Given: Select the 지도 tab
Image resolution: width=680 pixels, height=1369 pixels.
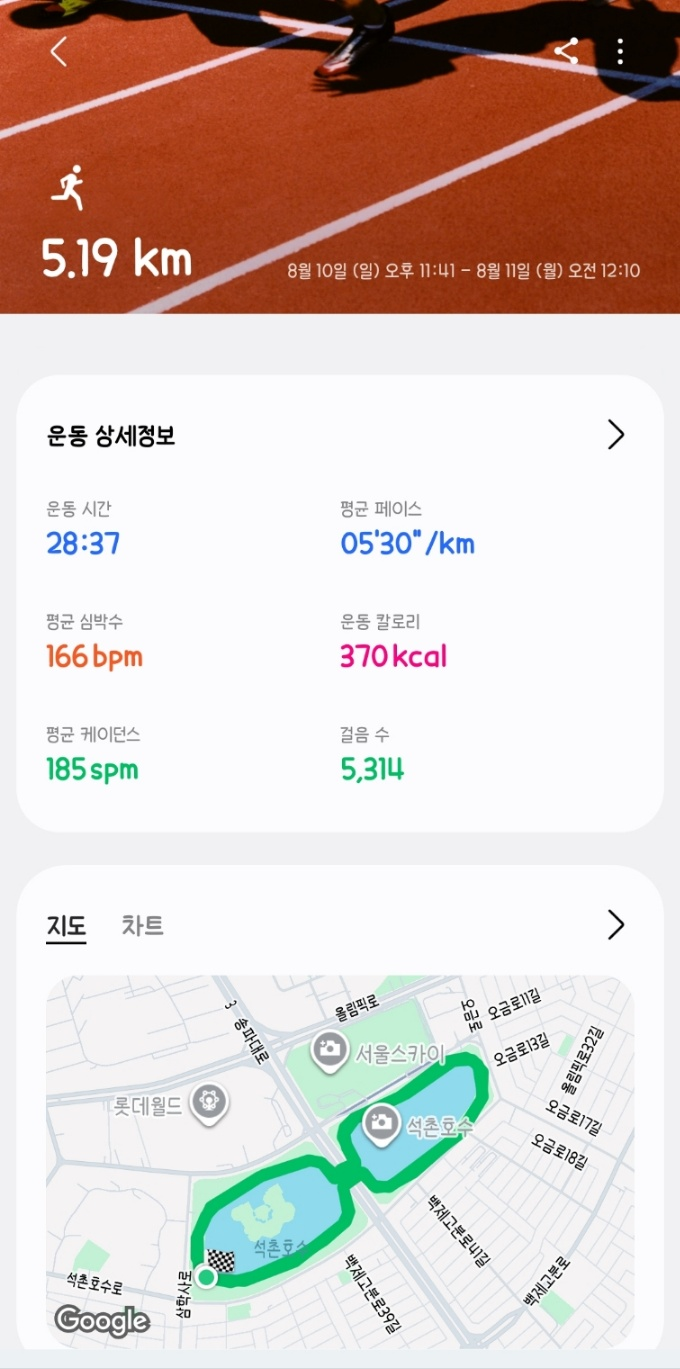Looking at the screenshot, I should (x=66, y=926).
